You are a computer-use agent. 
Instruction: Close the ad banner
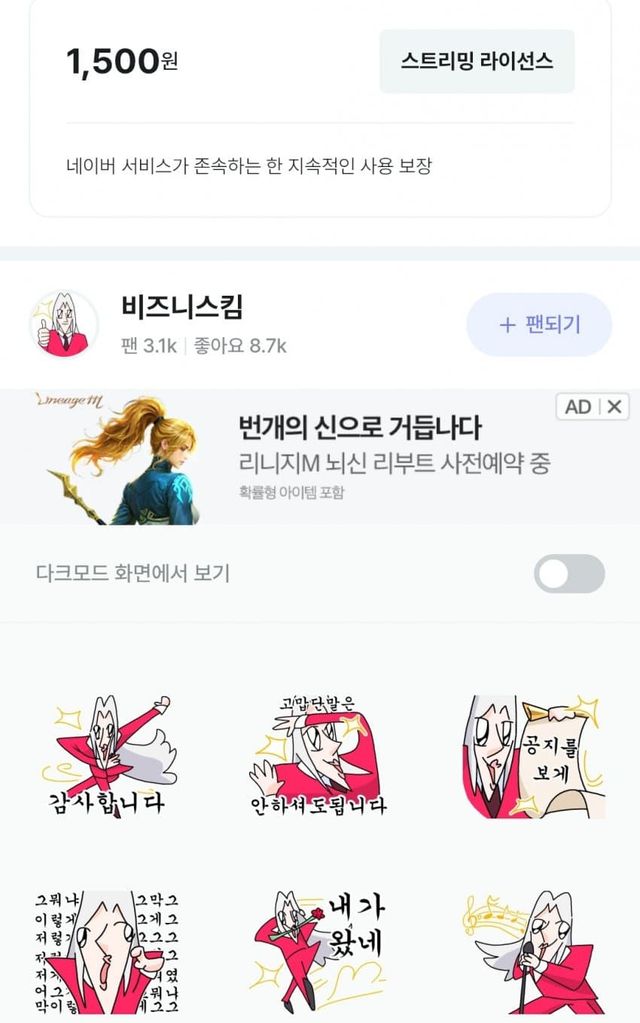pos(614,406)
